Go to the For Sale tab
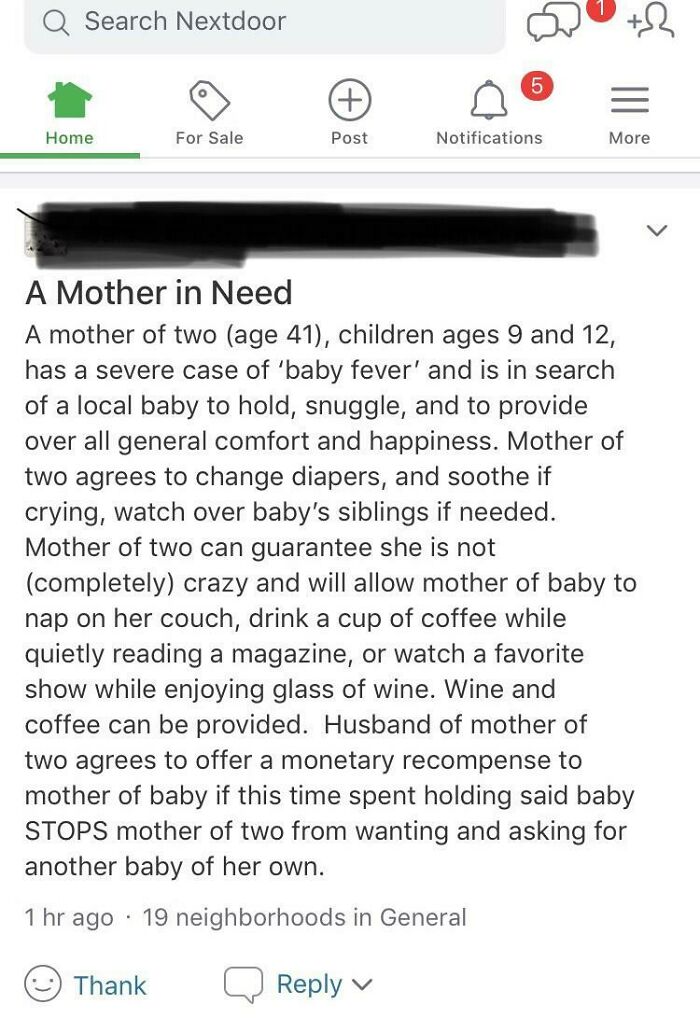The image size is (700, 1018). tap(209, 114)
